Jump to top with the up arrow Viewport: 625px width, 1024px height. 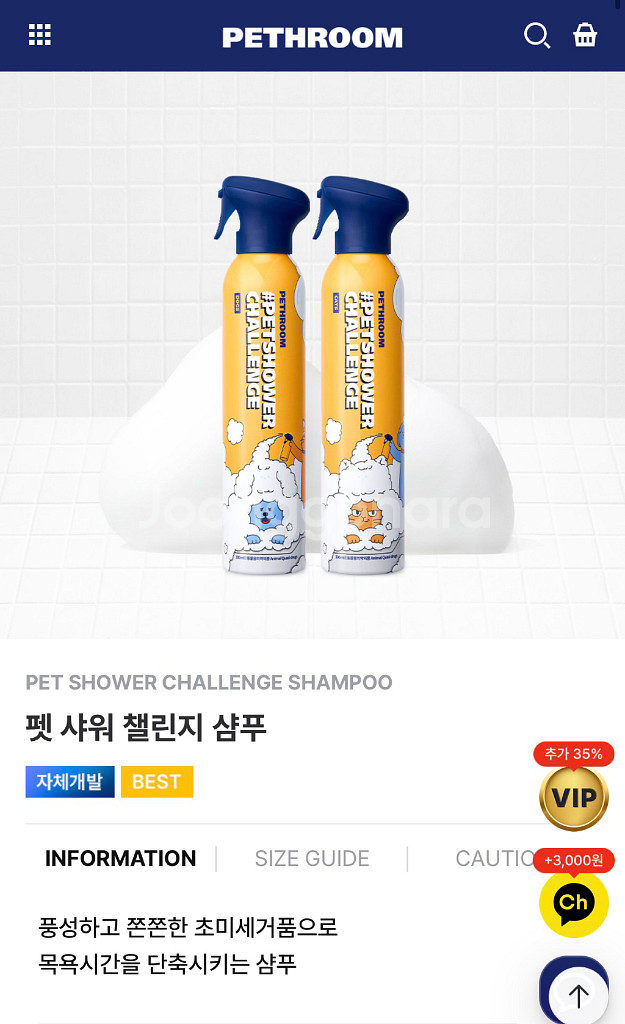[578, 995]
